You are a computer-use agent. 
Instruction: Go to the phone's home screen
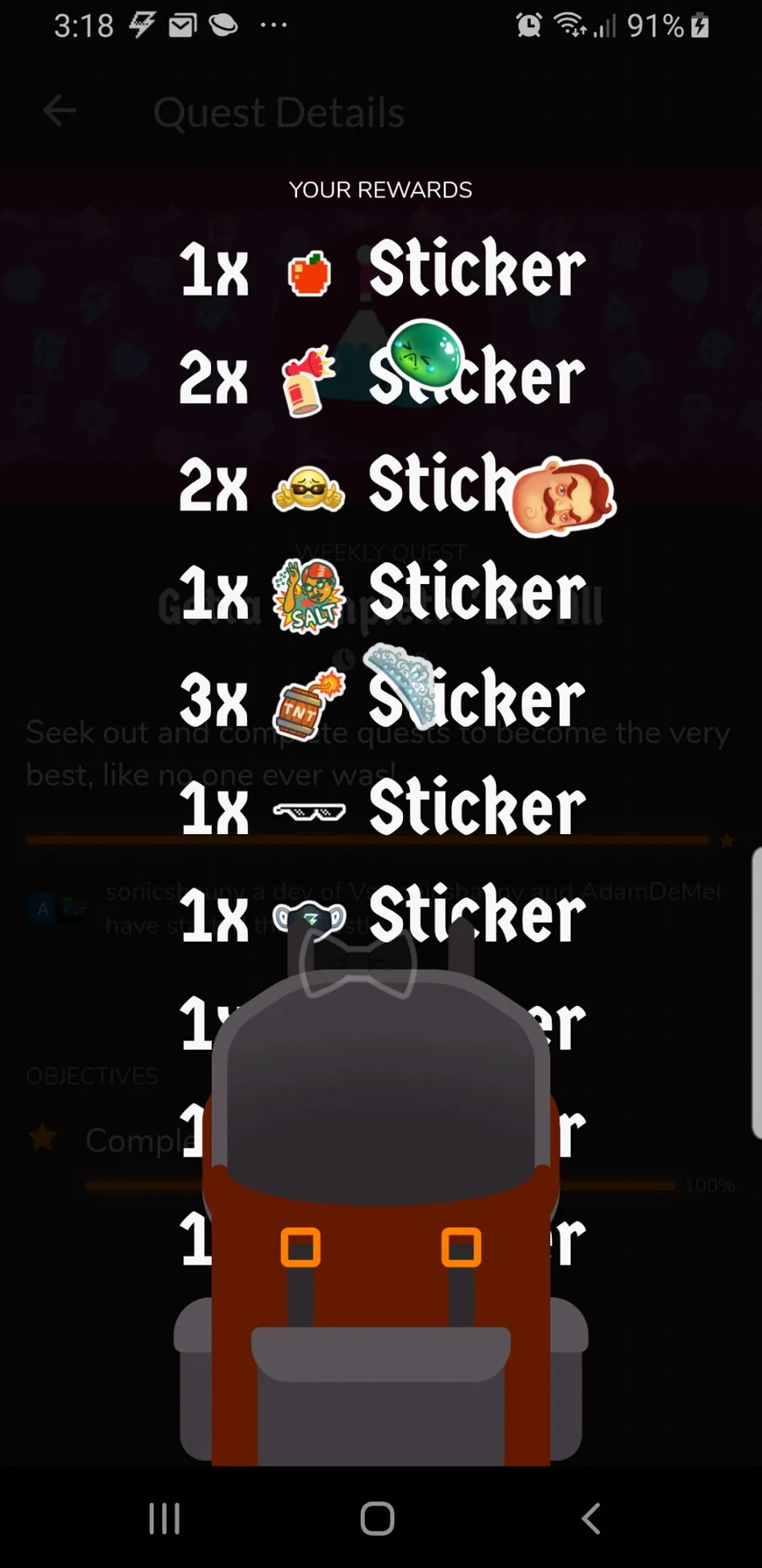(x=378, y=1518)
